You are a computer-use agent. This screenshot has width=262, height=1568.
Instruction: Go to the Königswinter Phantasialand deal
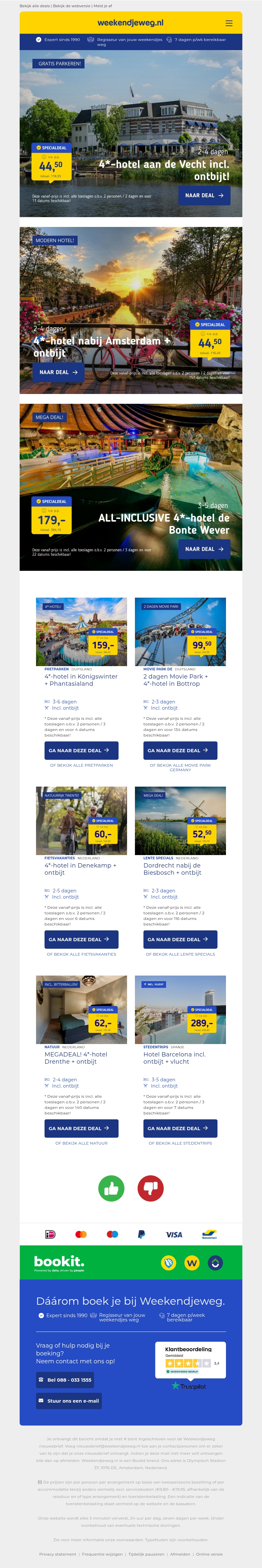point(82,751)
